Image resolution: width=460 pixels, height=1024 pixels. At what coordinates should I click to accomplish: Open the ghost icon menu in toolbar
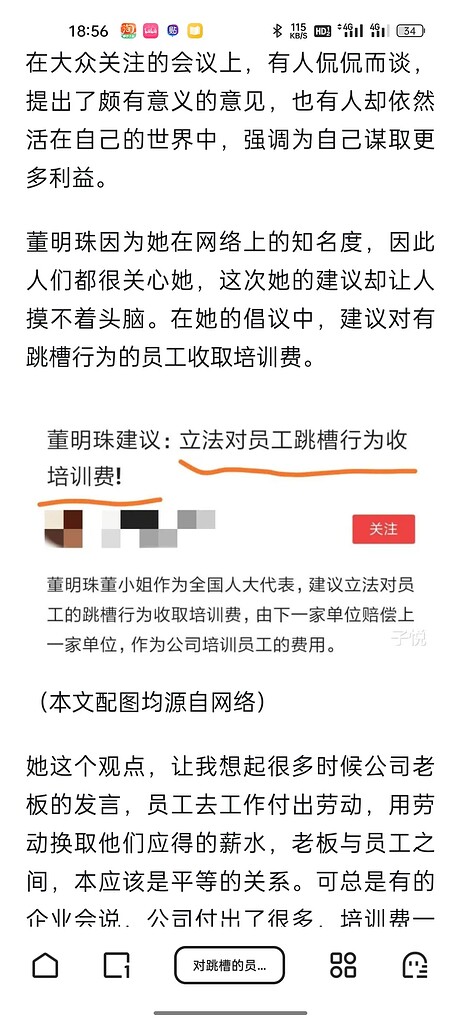(x=415, y=965)
